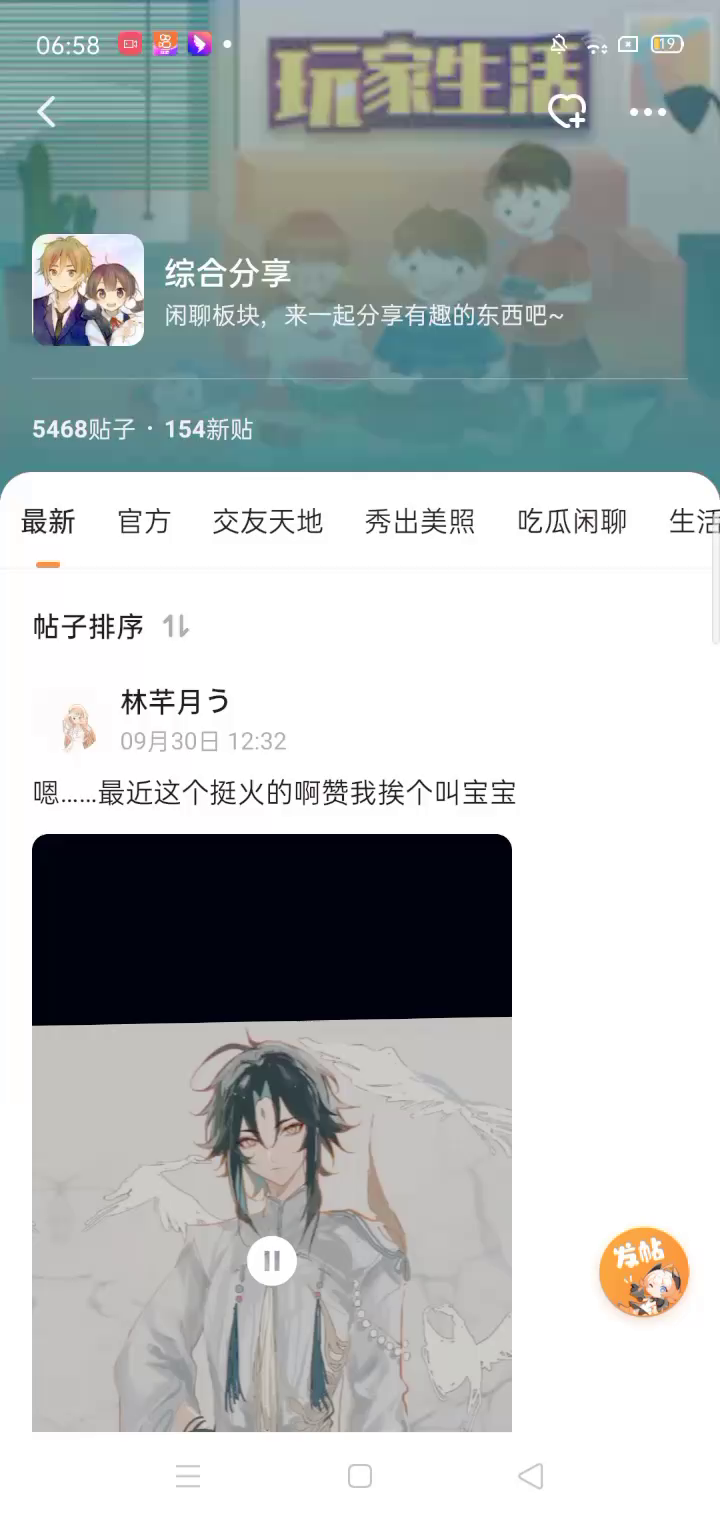Follow this board with the heart-plus icon

(x=567, y=111)
